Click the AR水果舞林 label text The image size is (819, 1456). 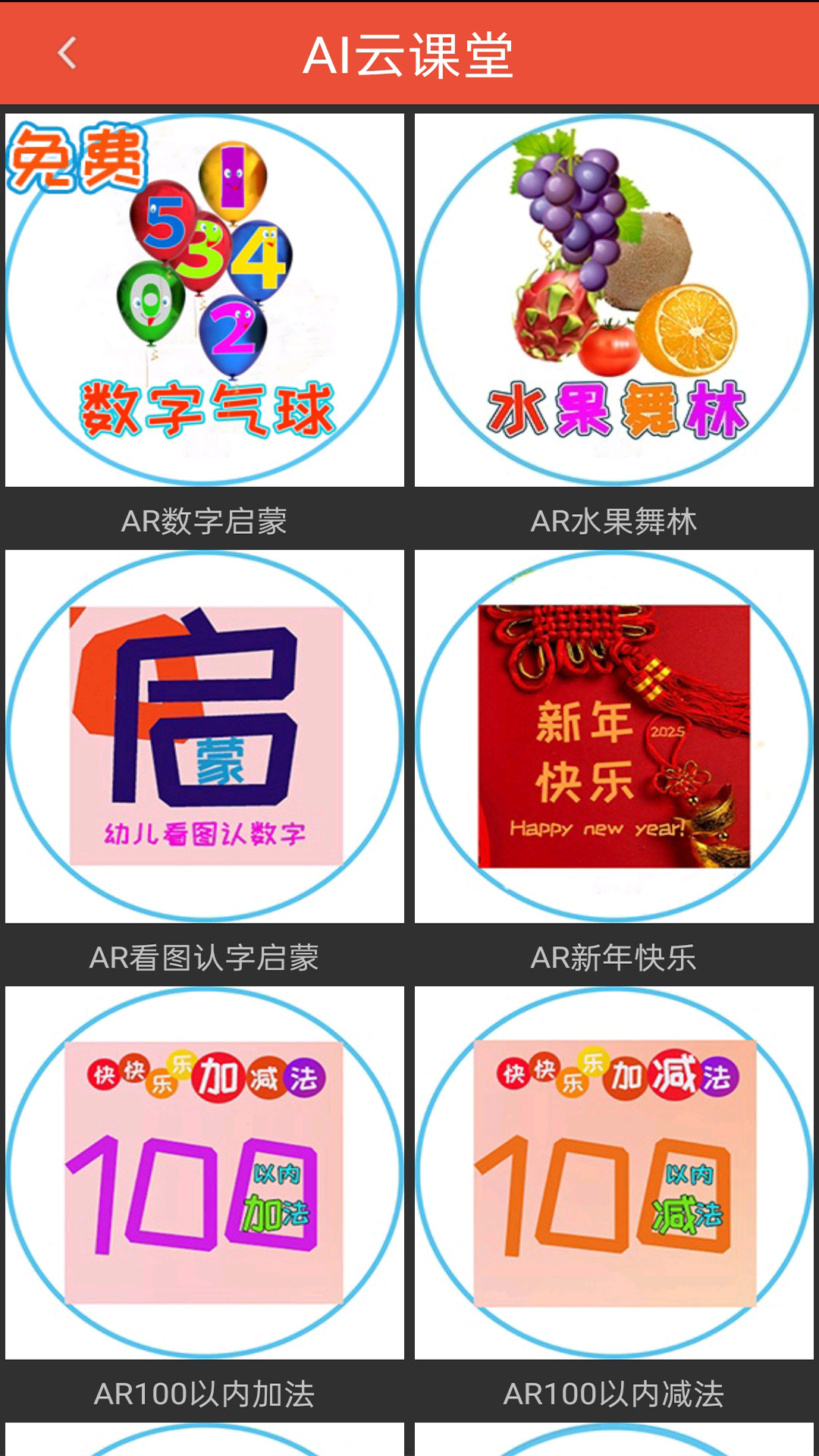point(614,522)
